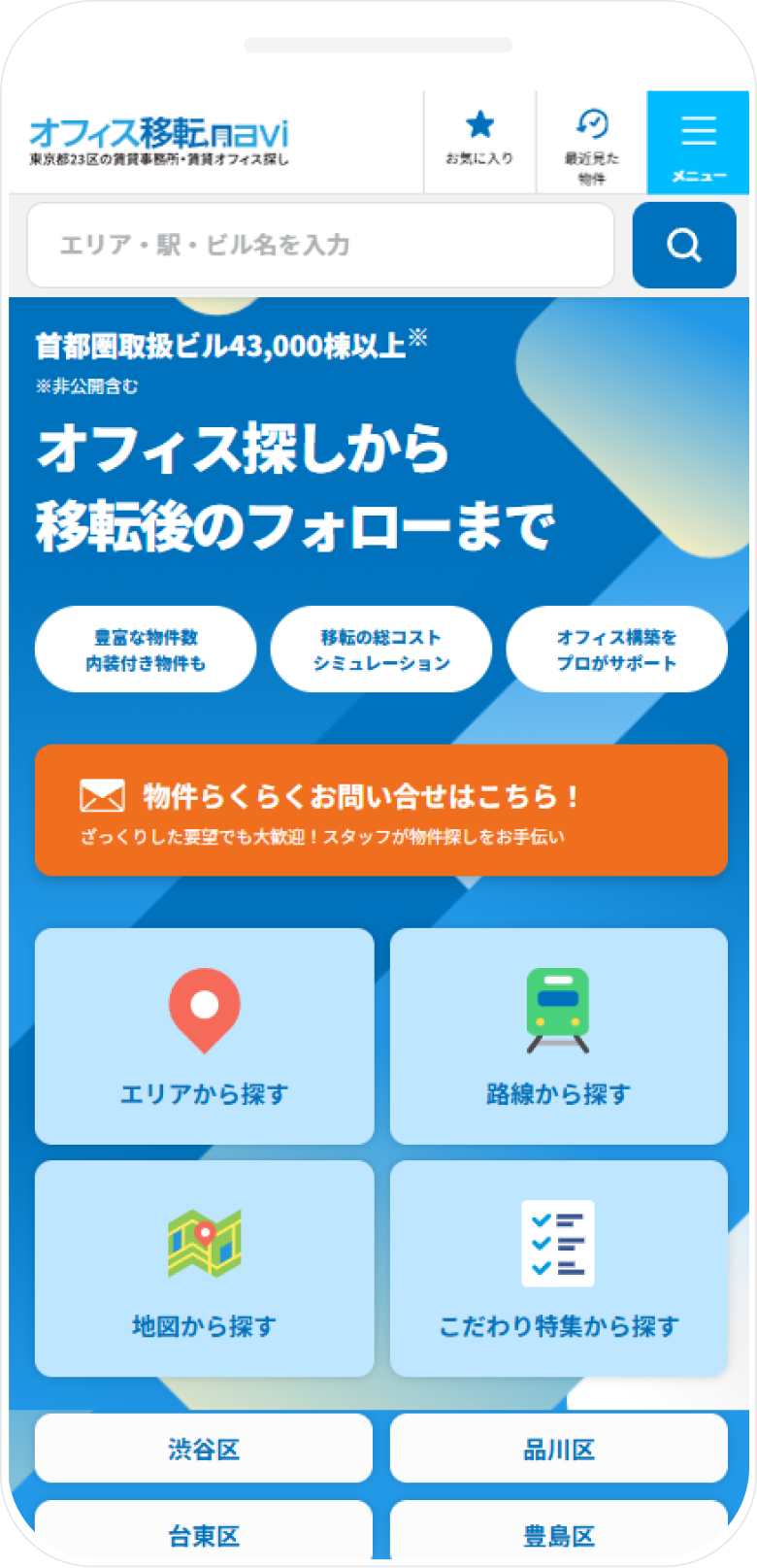Choose the 渋谷区 area button
The image size is (757, 1568).
(204, 1448)
